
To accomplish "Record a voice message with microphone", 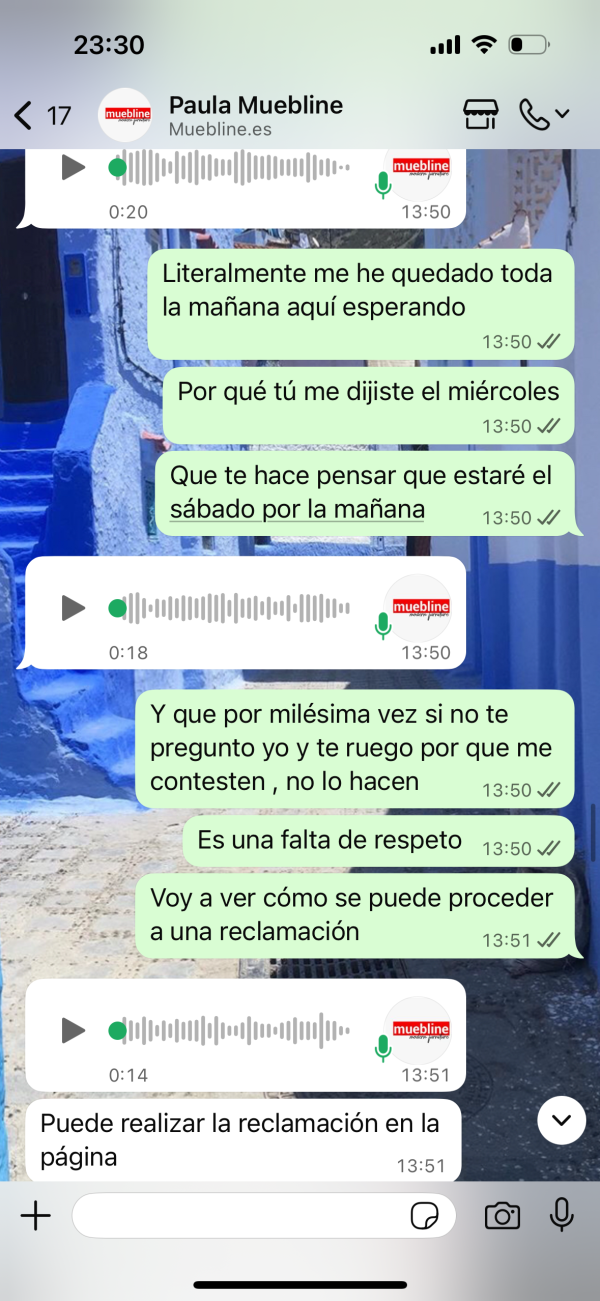I will tap(561, 1216).
